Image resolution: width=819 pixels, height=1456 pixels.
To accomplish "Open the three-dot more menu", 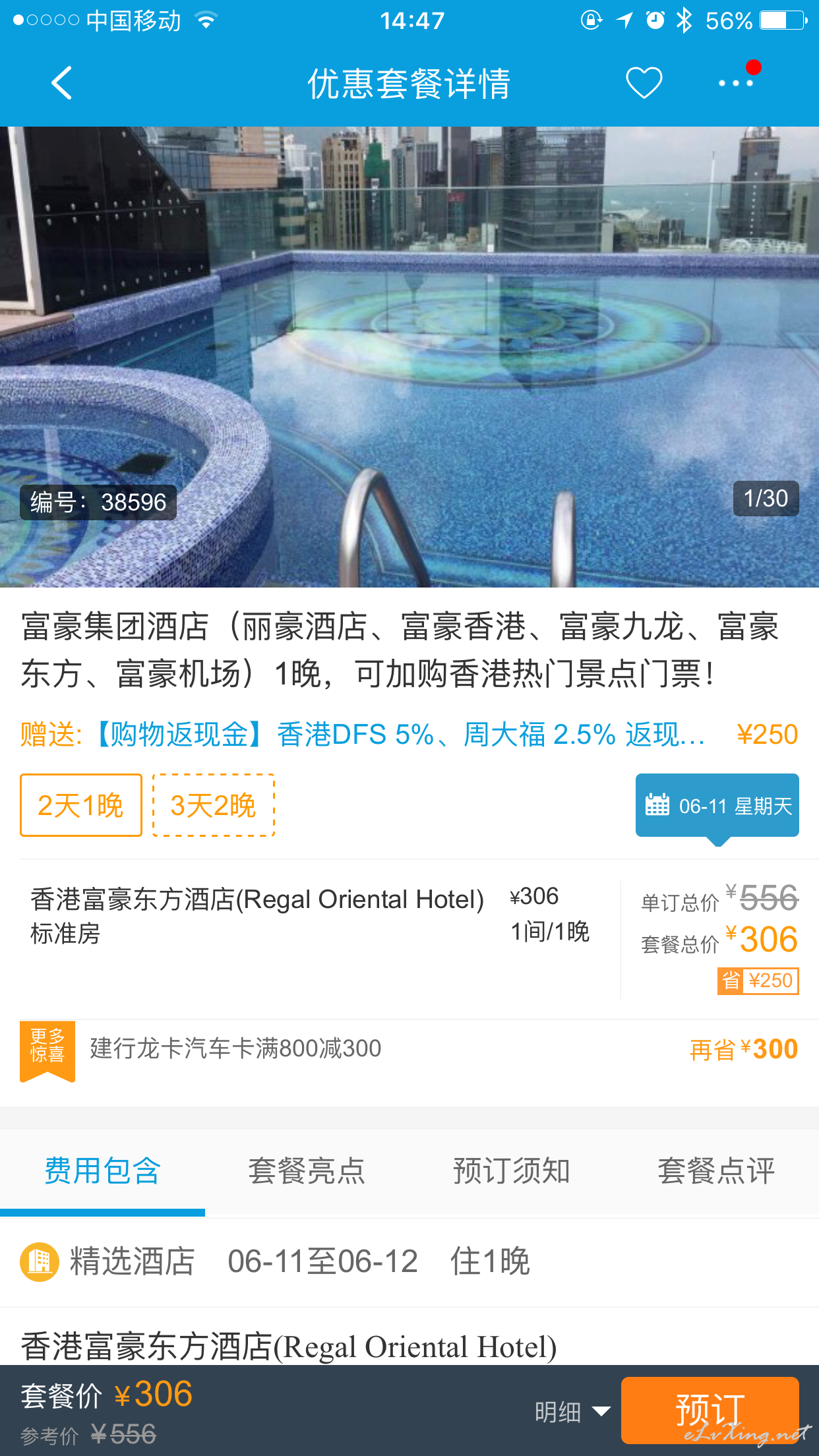I will [737, 82].
